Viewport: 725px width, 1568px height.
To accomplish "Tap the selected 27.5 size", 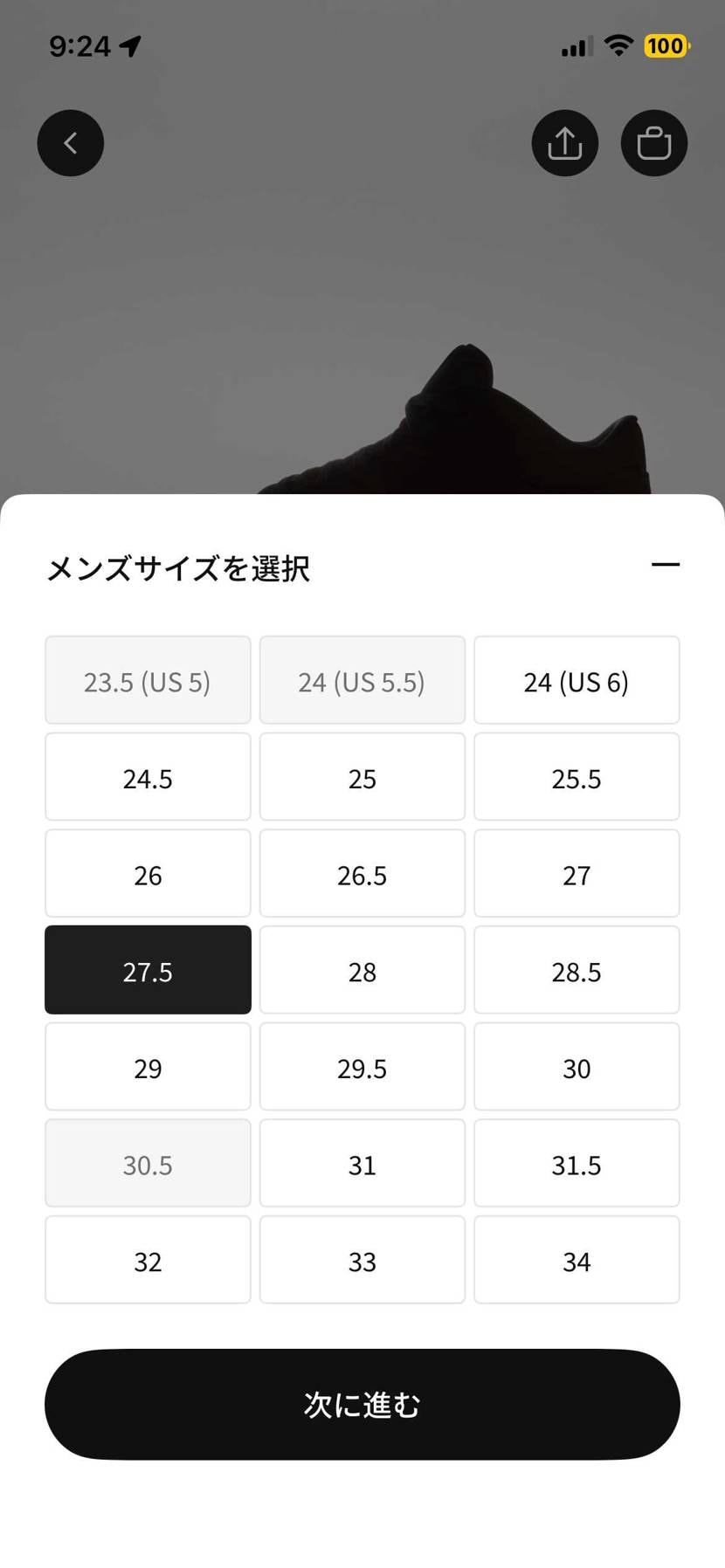I will pos(148,970).
